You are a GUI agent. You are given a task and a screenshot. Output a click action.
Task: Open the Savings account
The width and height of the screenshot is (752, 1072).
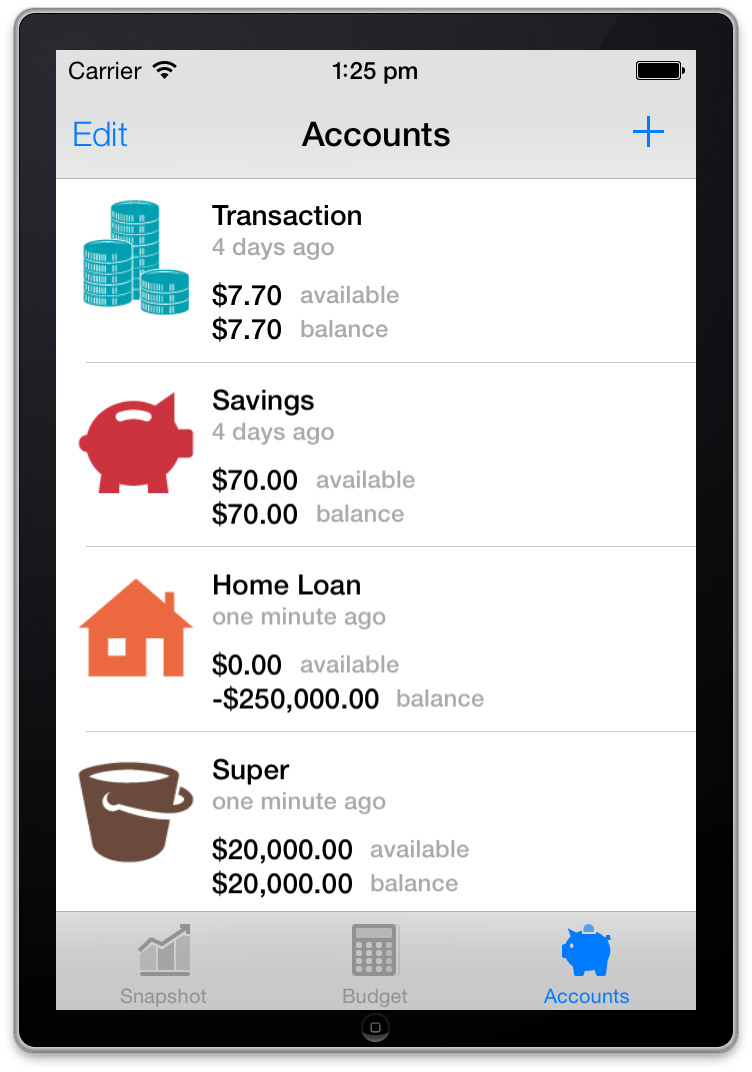[x=375, y=455]
